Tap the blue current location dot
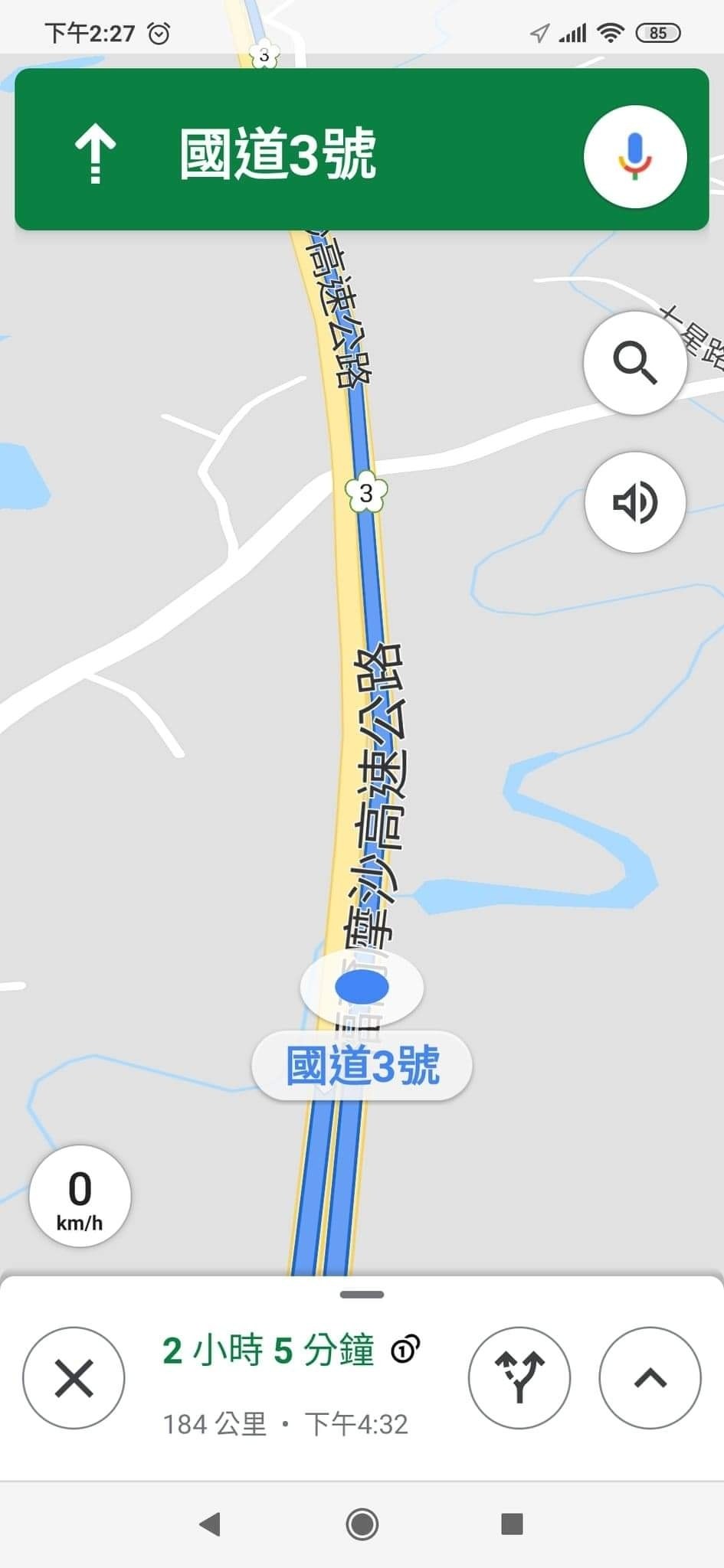 (x=360, y=988)
